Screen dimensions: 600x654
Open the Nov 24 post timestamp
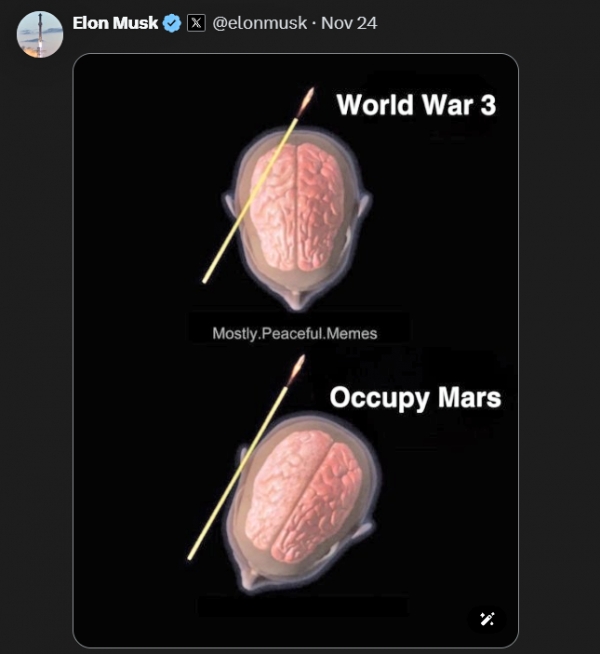pyautogui.click(x=349, y=23)
